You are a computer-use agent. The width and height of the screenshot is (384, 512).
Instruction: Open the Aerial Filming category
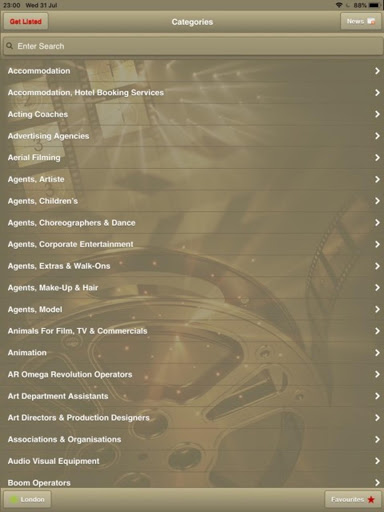click(x=192, y=157)
